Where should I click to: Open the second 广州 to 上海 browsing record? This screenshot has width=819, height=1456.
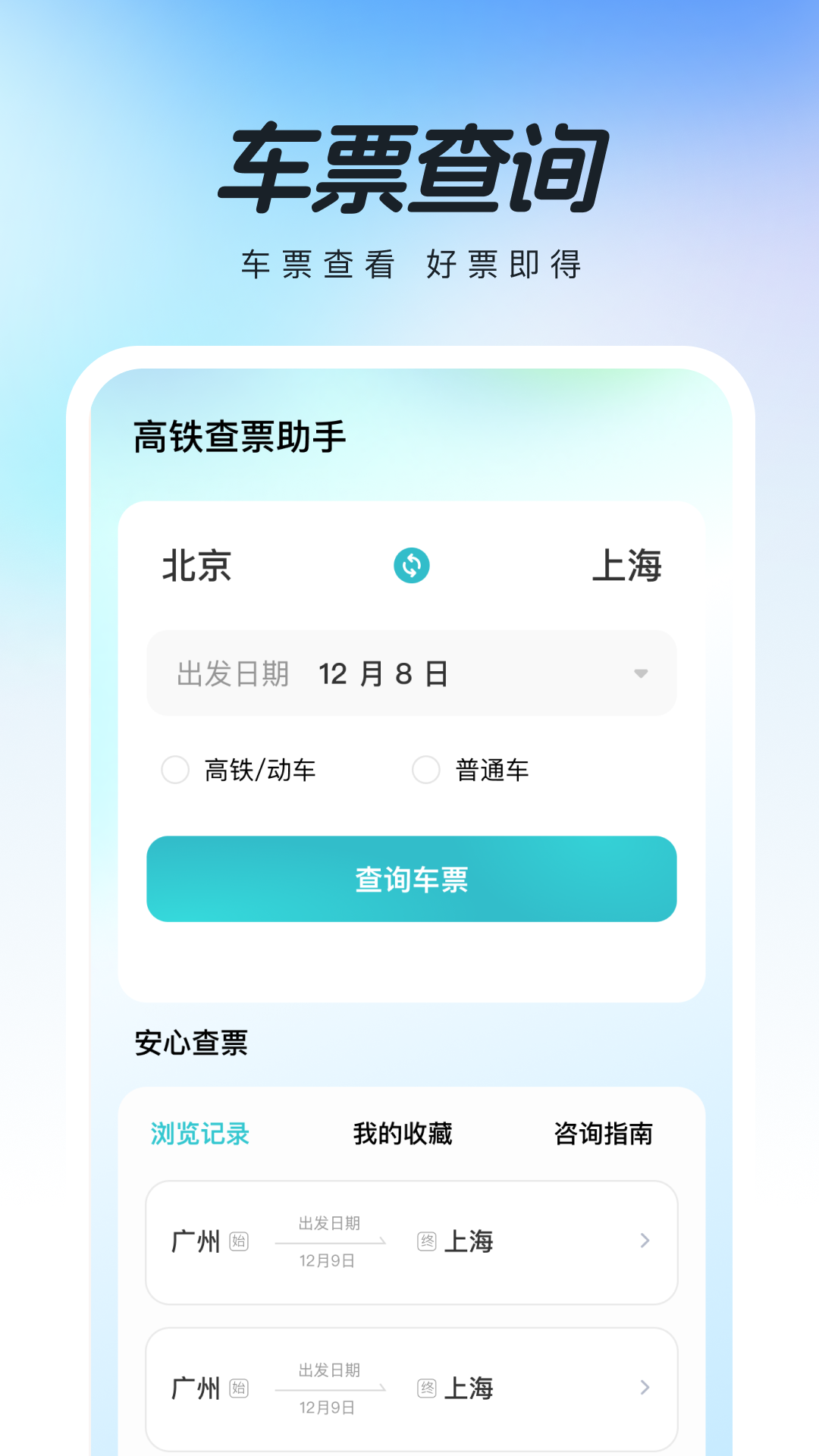tap(410, 1388)
